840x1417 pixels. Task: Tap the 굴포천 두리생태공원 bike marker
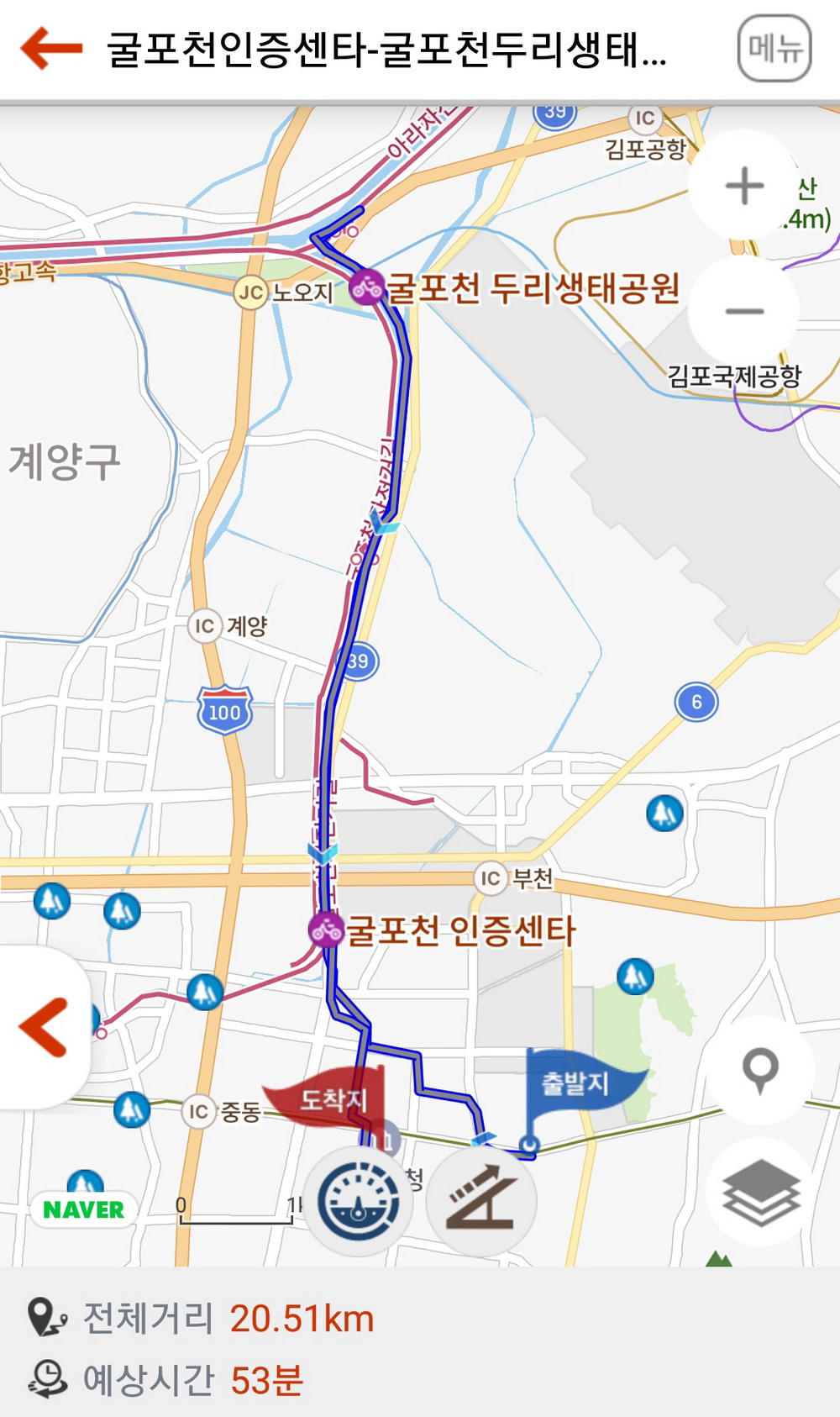pos(367,288)
